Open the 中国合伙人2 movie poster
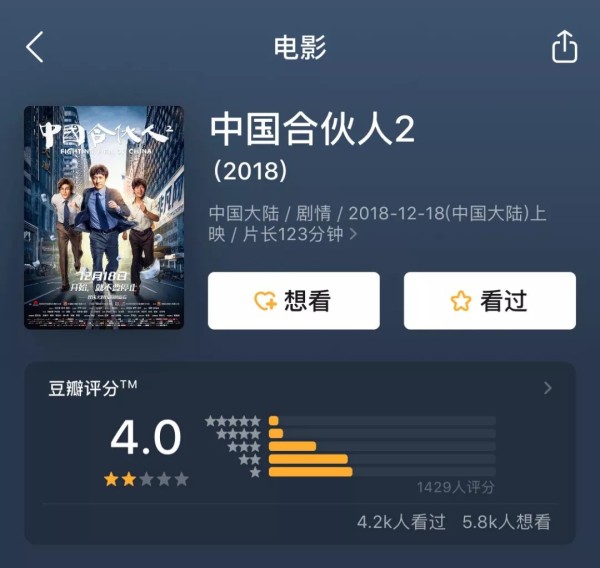This screenshot has width=600, height=568. [104, 217]
